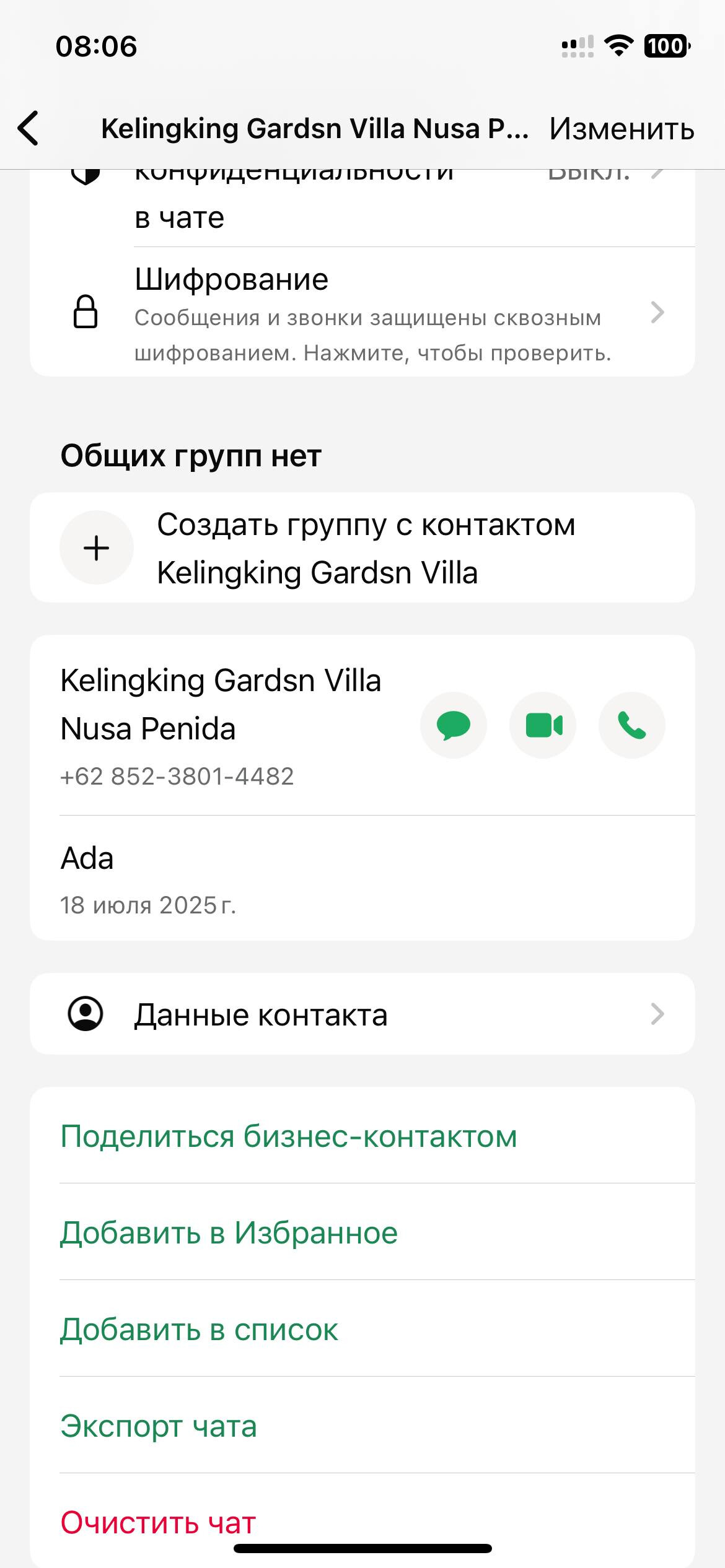Select Поделиться бизнес-контактом
The image size is (725, 1568).
point(289,1136)
